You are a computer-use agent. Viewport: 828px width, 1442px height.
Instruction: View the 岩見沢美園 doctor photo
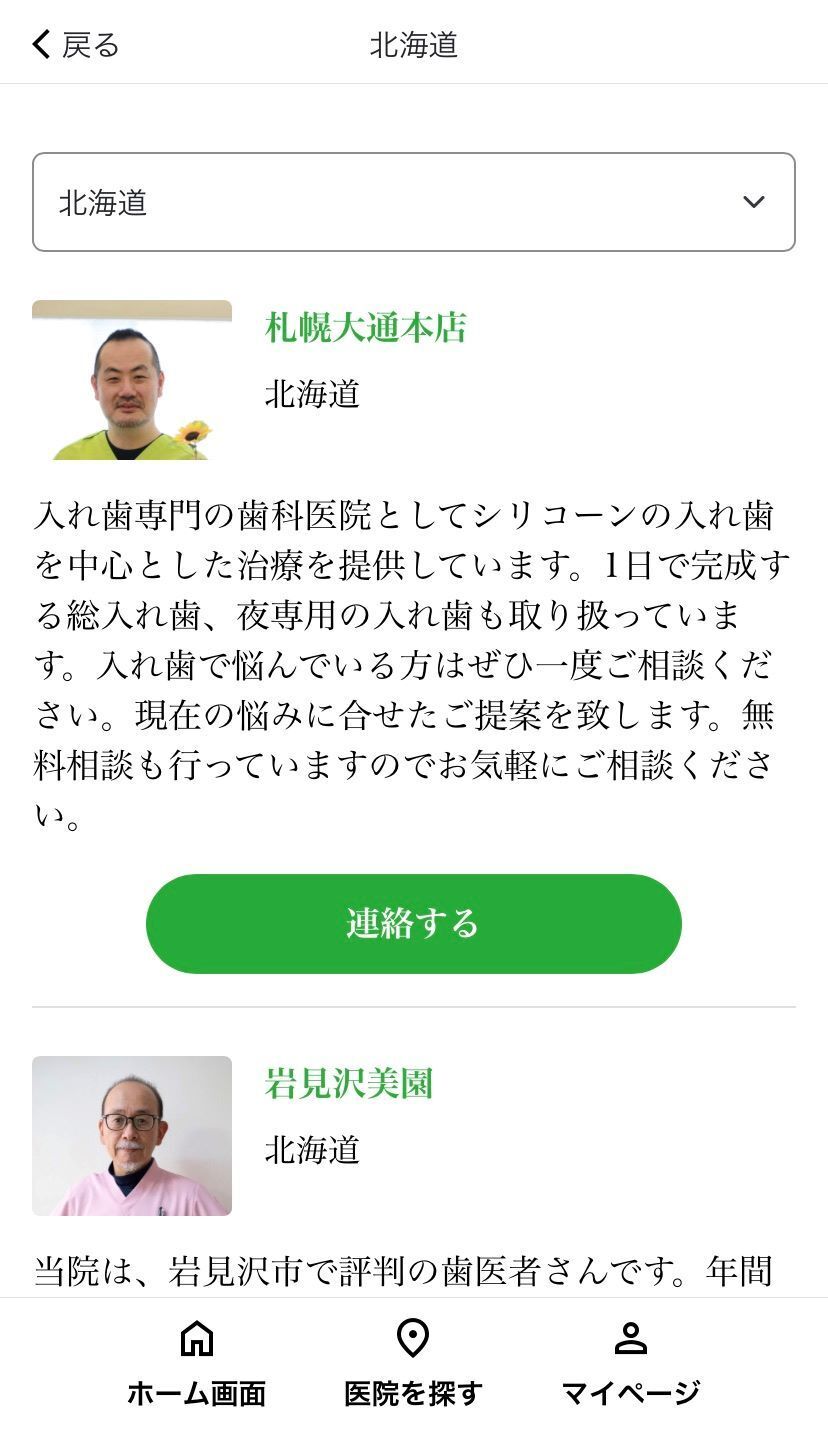[x=132, y=1136]
